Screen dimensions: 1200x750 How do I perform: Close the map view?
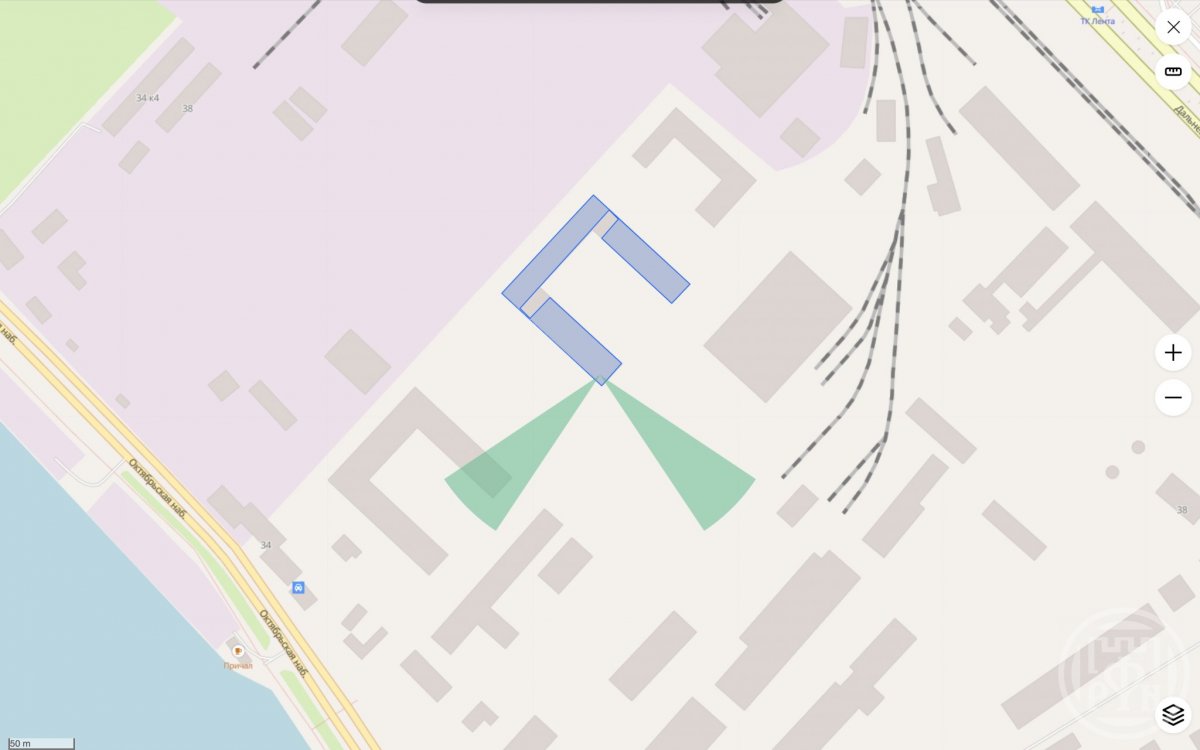point(1173,27)
